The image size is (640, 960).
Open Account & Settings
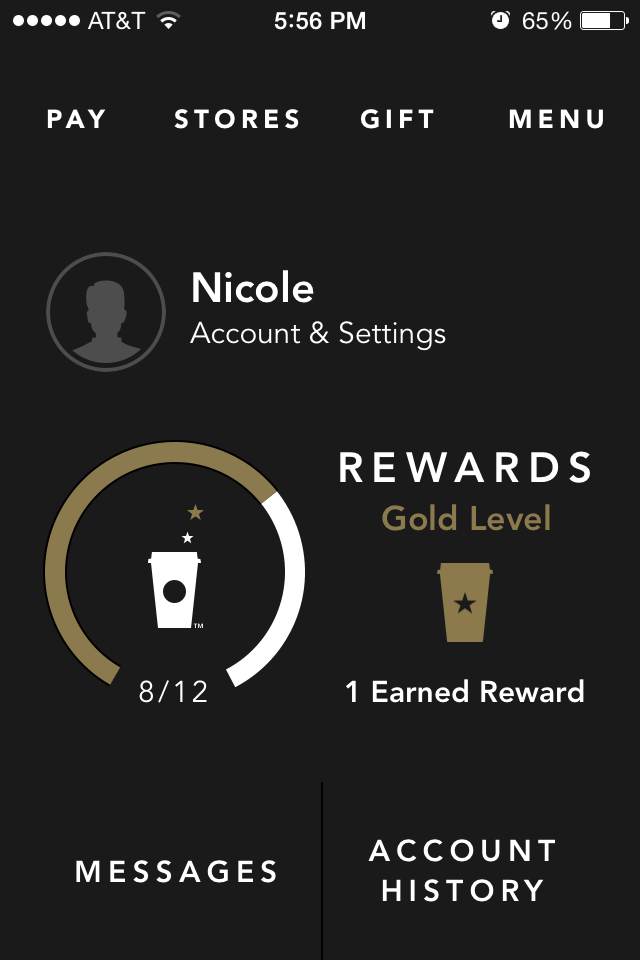318,333
